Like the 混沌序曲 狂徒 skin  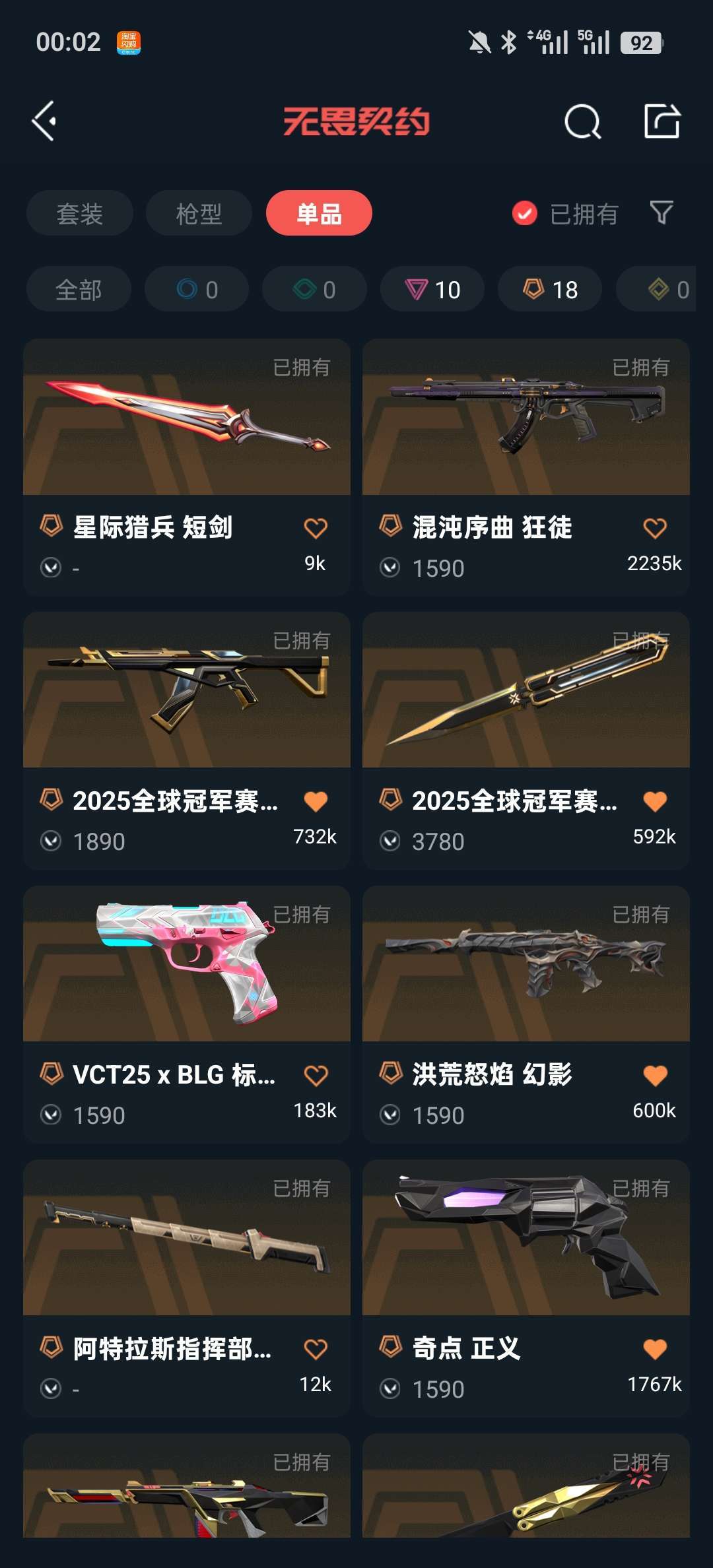tap(655, 528)
